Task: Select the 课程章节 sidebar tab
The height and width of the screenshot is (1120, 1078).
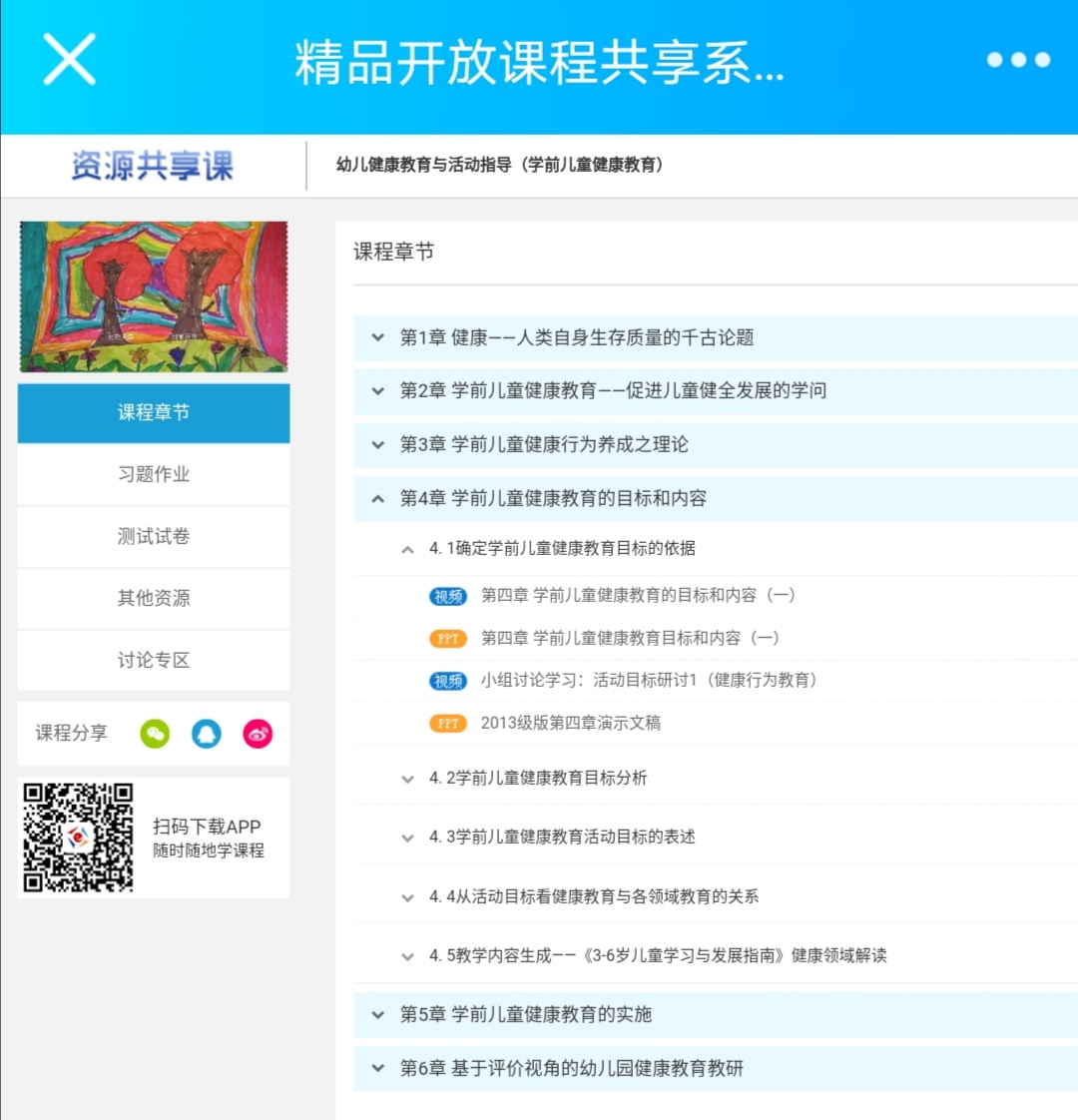Action: (x=154, y=412)
